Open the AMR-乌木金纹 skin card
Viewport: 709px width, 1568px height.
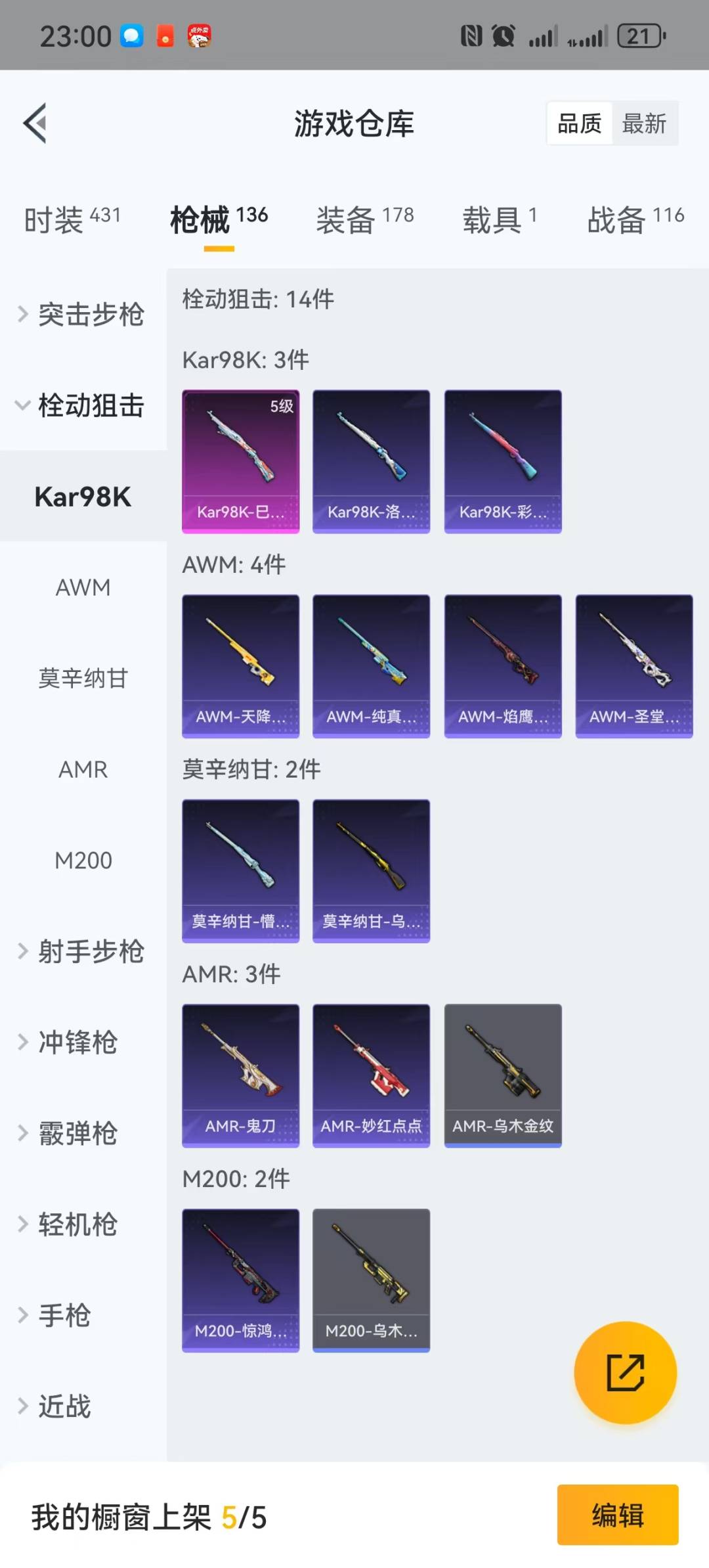(x=503, y=1075)
